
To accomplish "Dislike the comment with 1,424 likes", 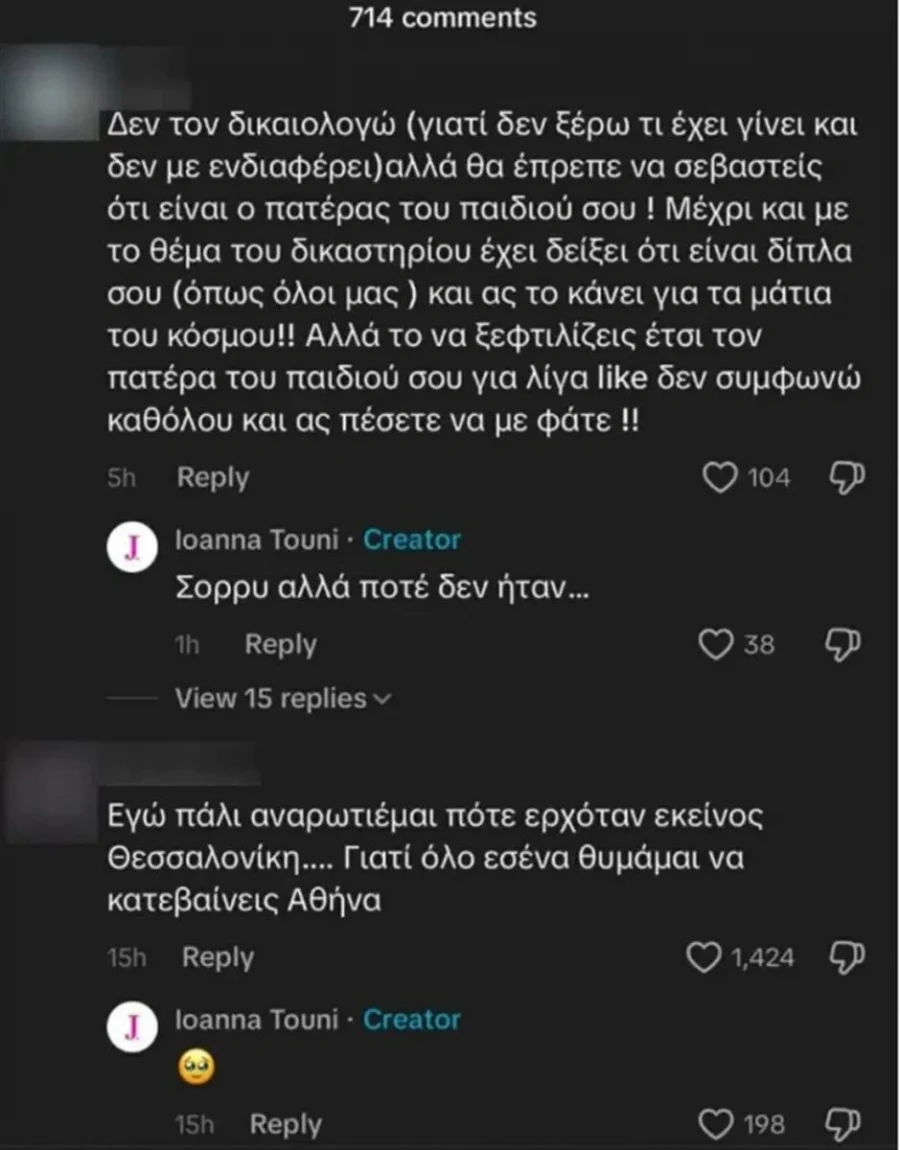I will point(846,958).
